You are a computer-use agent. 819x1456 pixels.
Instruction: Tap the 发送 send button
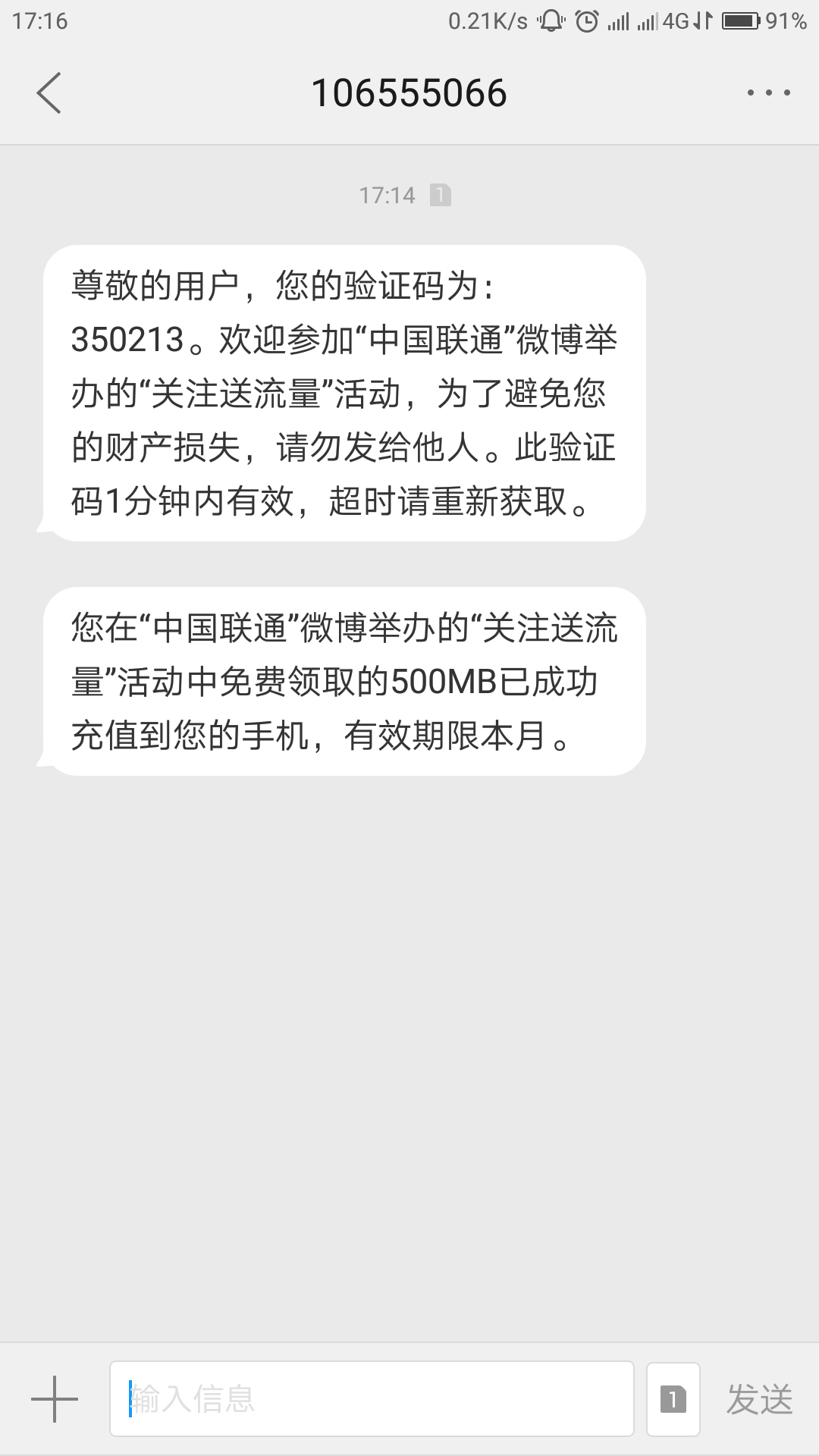(x=759, y=1399)
